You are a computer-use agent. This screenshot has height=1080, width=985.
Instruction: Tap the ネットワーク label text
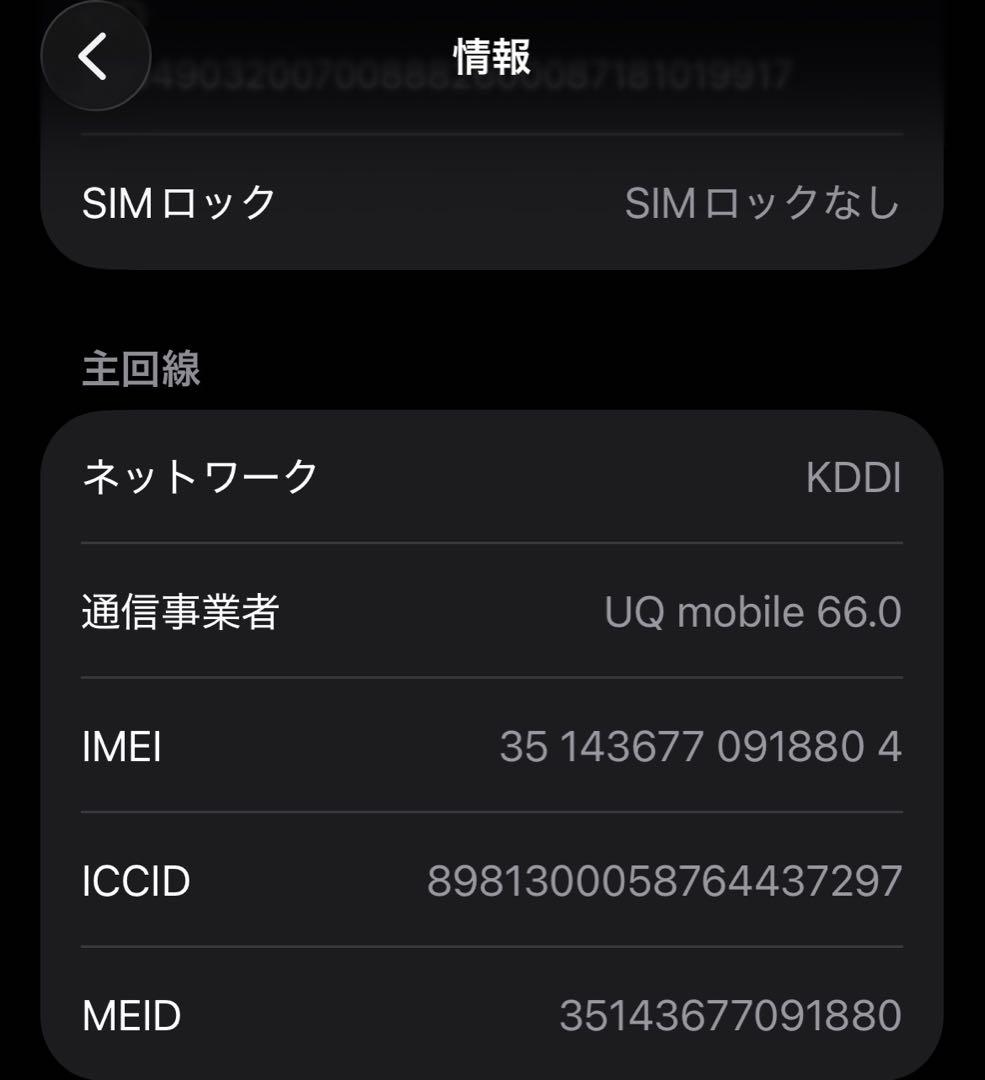click(196, 477)
